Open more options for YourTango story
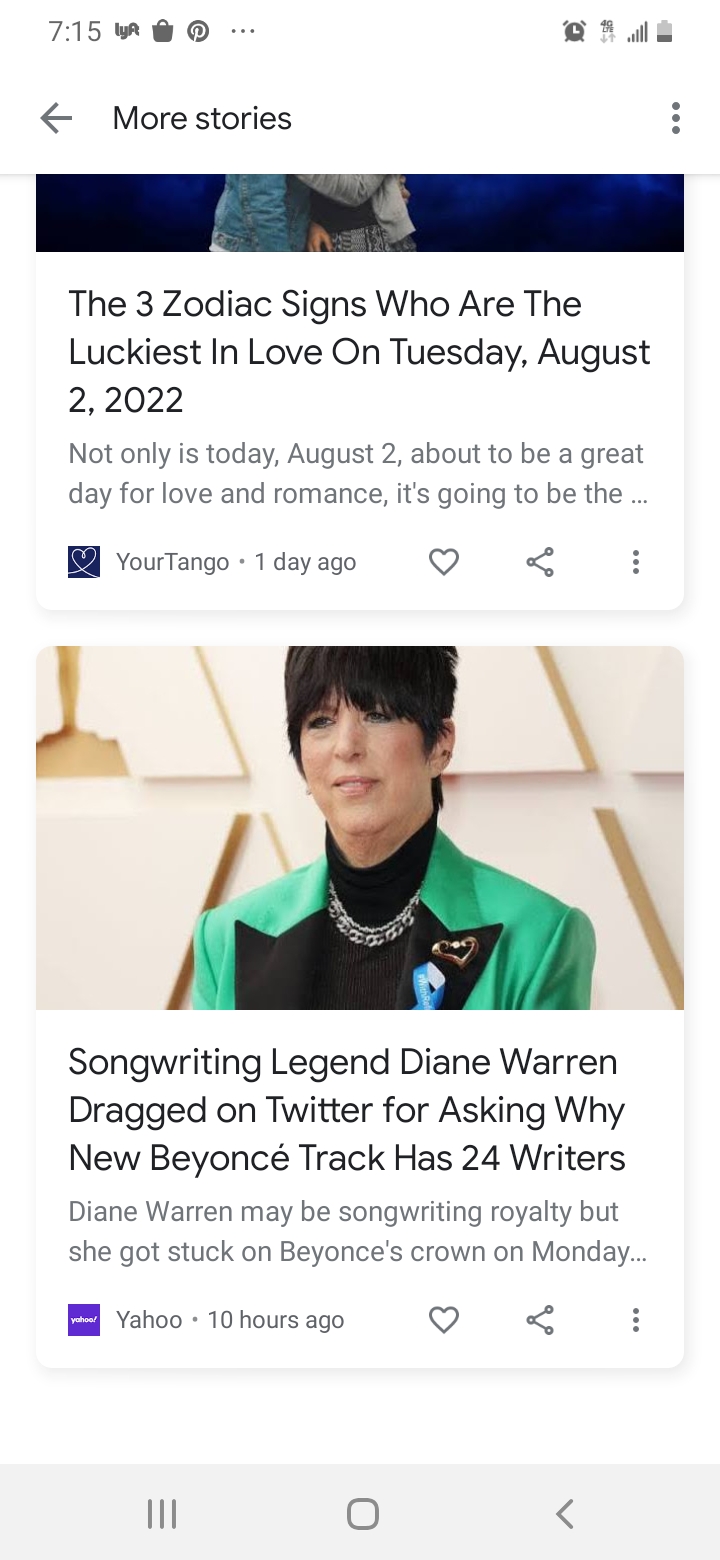 click(635, 562)
